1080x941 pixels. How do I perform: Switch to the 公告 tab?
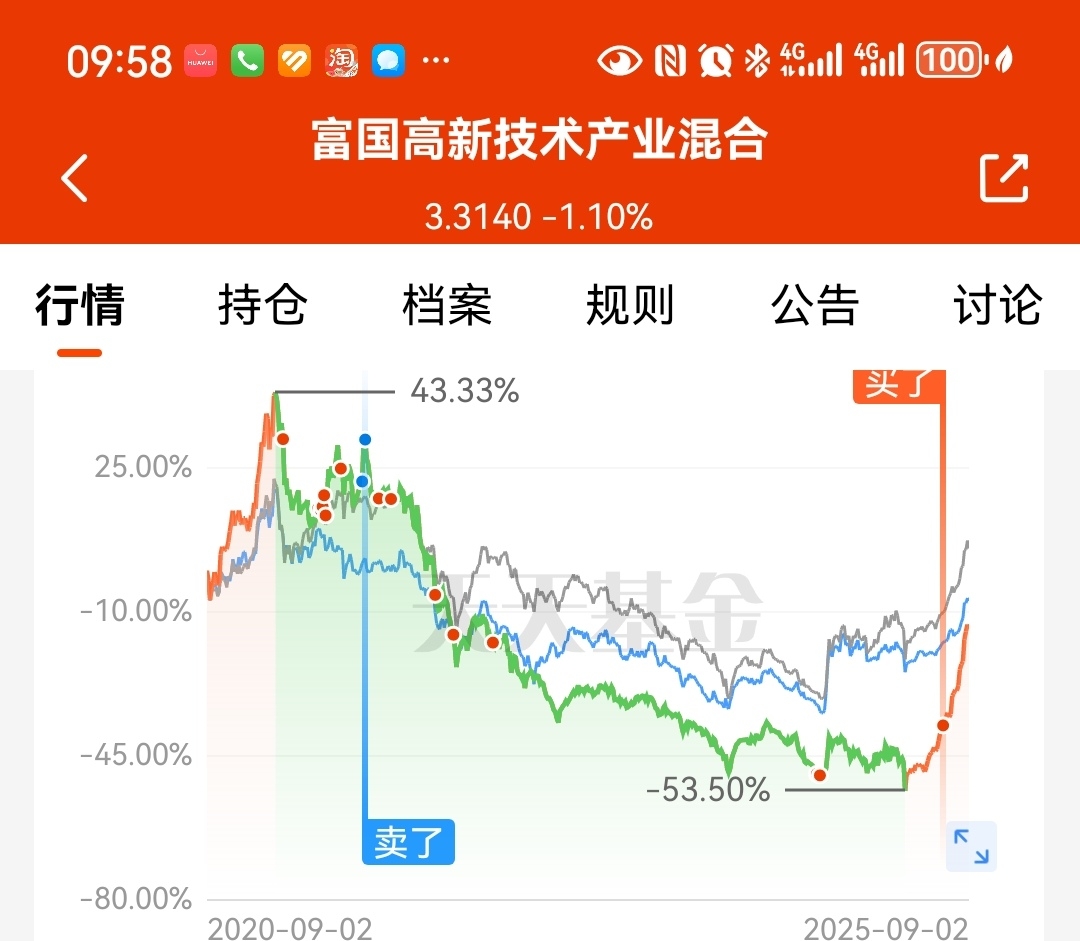coord(814,305)
